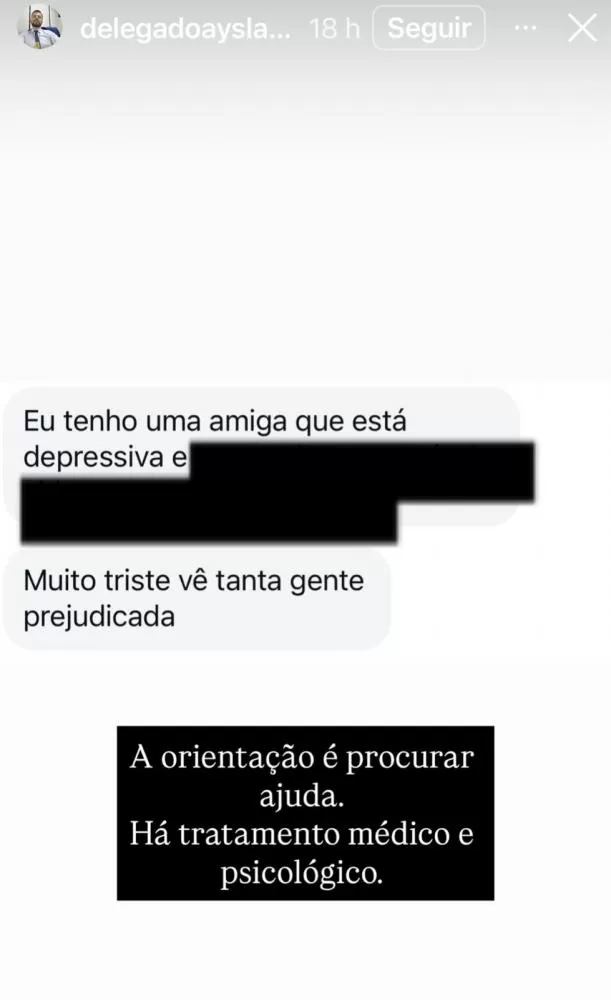
Task: Close the story viewer
Action: (x=582, y=28)
